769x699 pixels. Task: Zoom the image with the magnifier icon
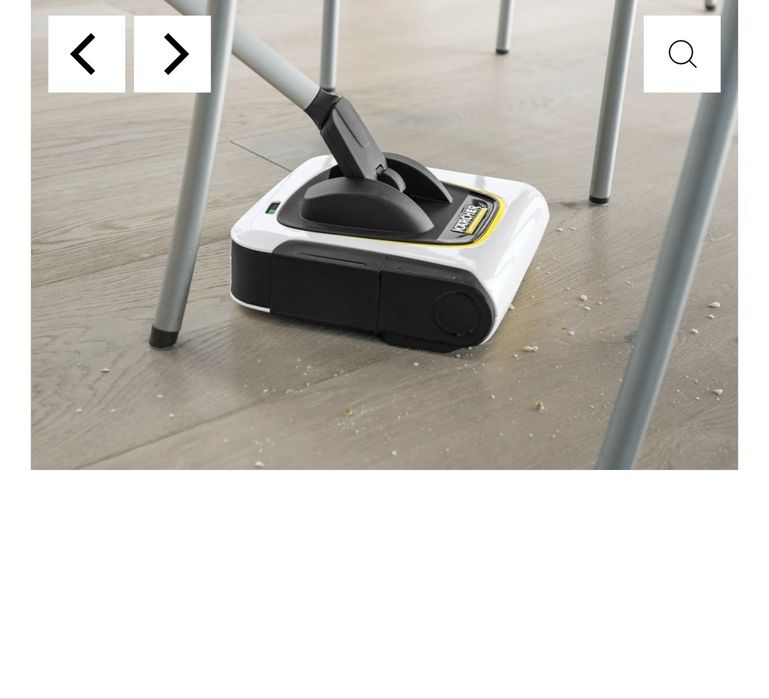coord(682,54)
